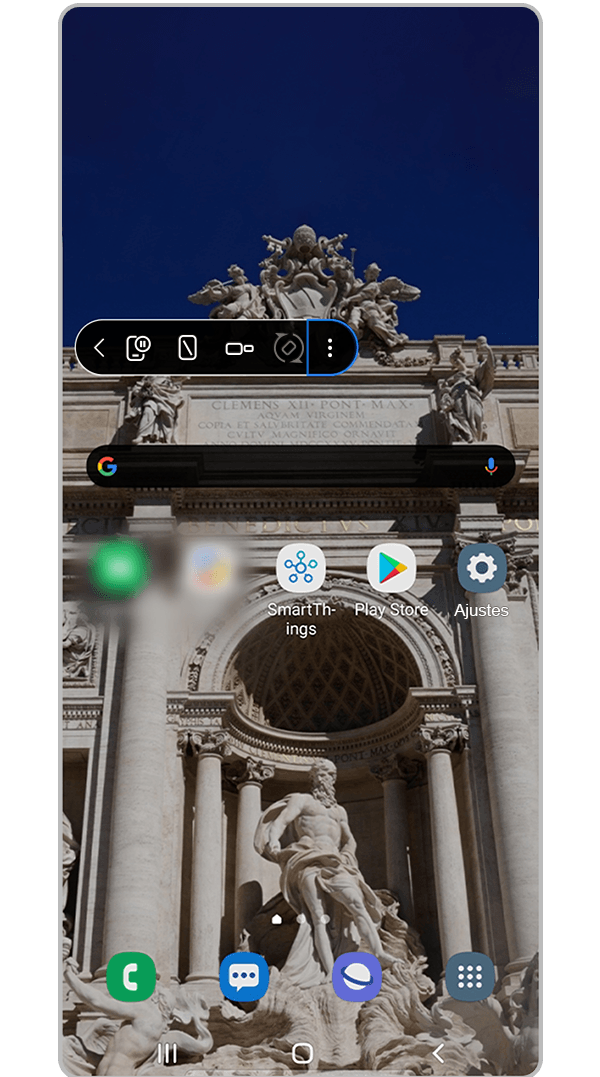
Task: Tap the pause icon in the floating toolbar
Action: pos(139,348)
